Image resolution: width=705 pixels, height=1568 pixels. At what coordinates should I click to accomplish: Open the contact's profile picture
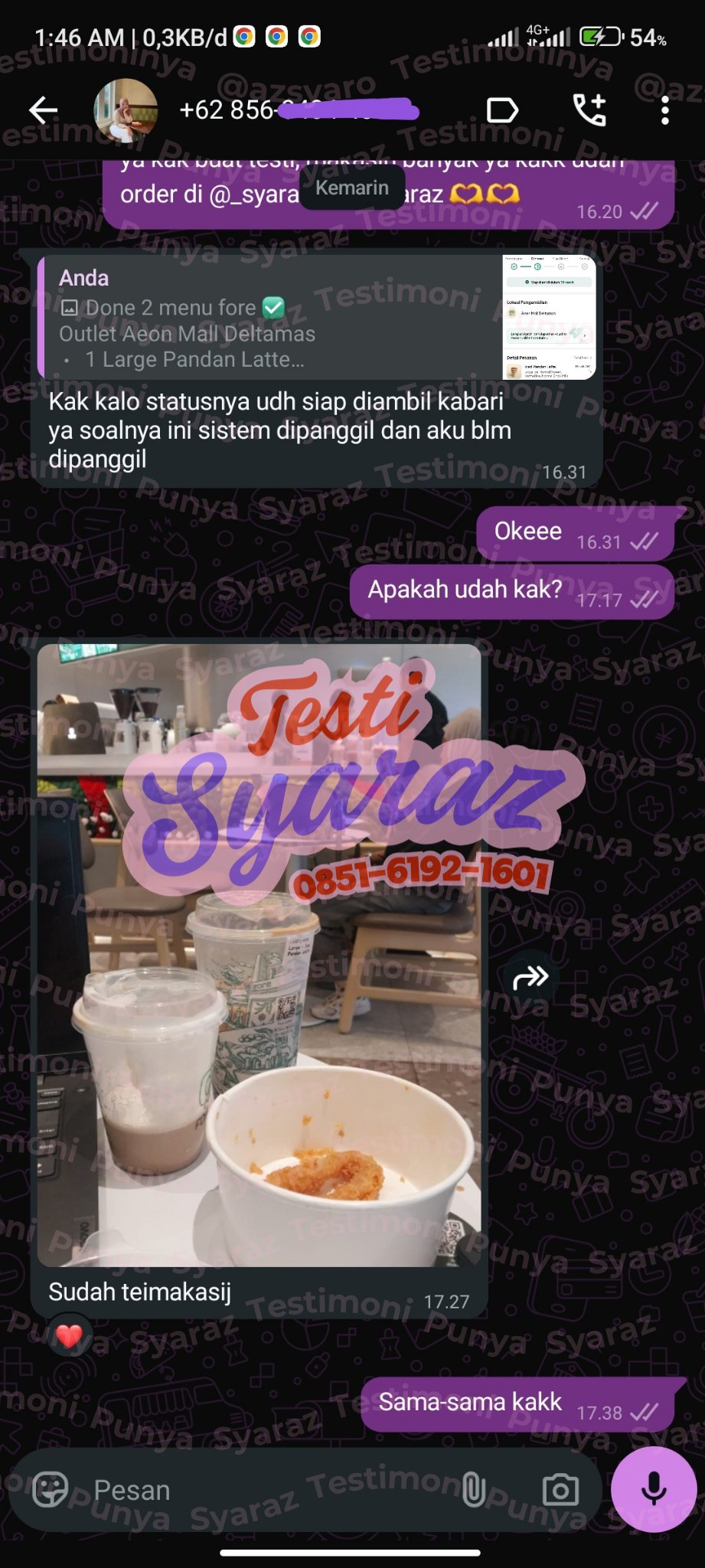coord(126,111)
